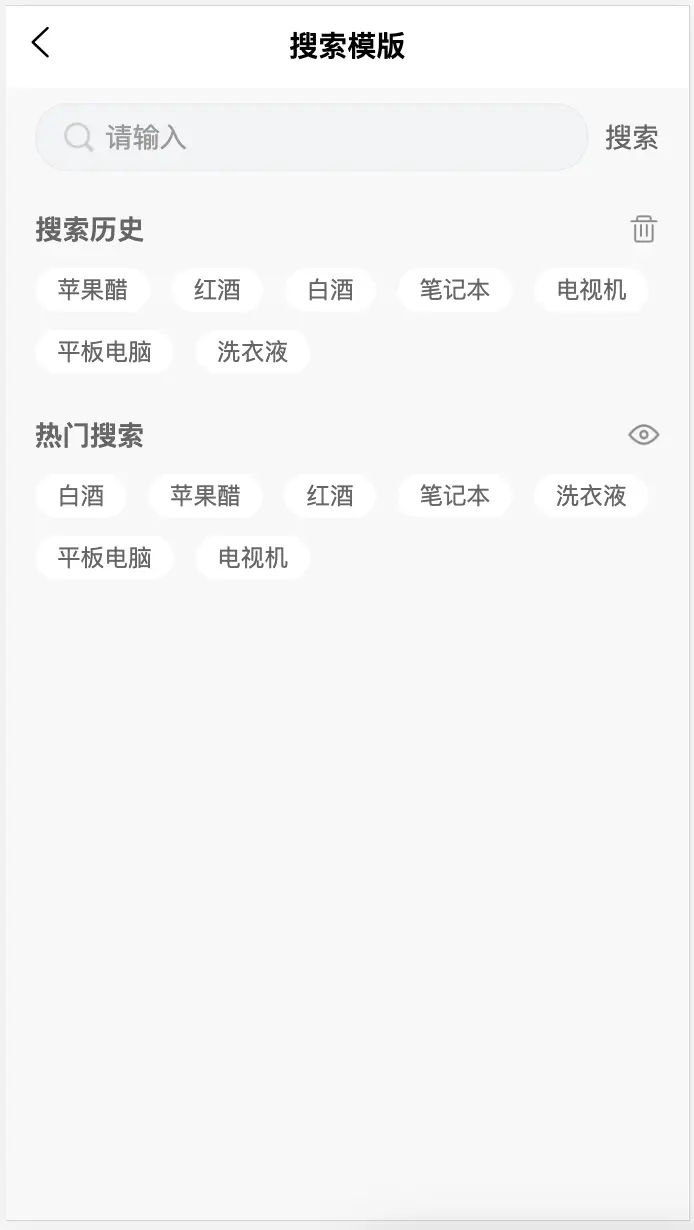Screen dimensions: 694x1230
Task: Pick 电视机 in the search history
Action: point(591,290)
